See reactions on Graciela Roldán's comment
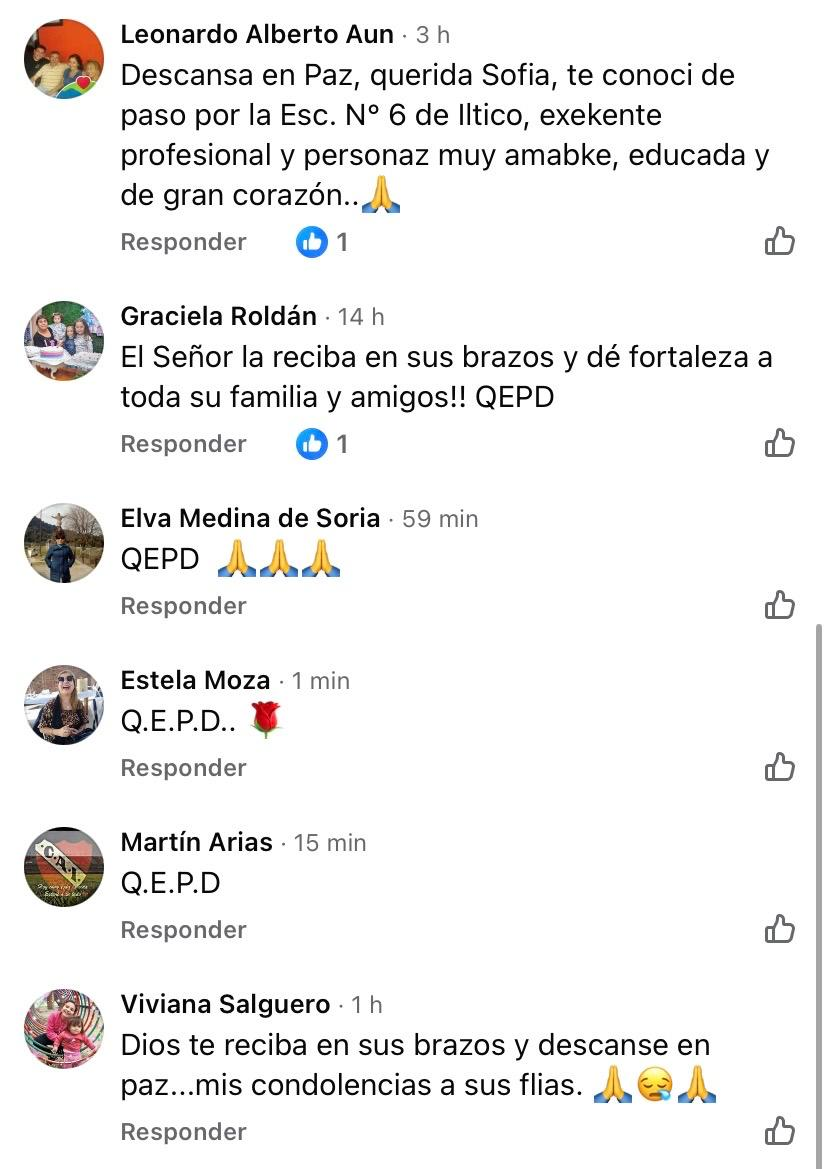This screenshot has height=1169, width=828. [322, 444]
